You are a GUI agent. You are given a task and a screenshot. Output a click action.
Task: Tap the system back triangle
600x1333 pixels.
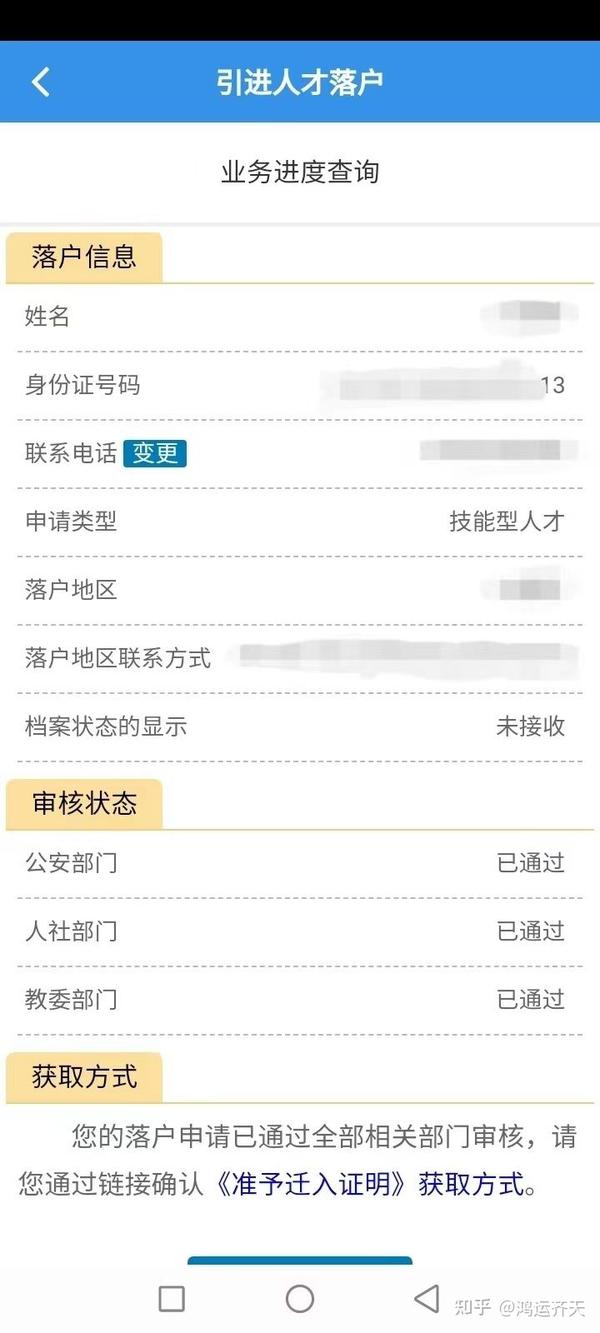pos(427,1299)
